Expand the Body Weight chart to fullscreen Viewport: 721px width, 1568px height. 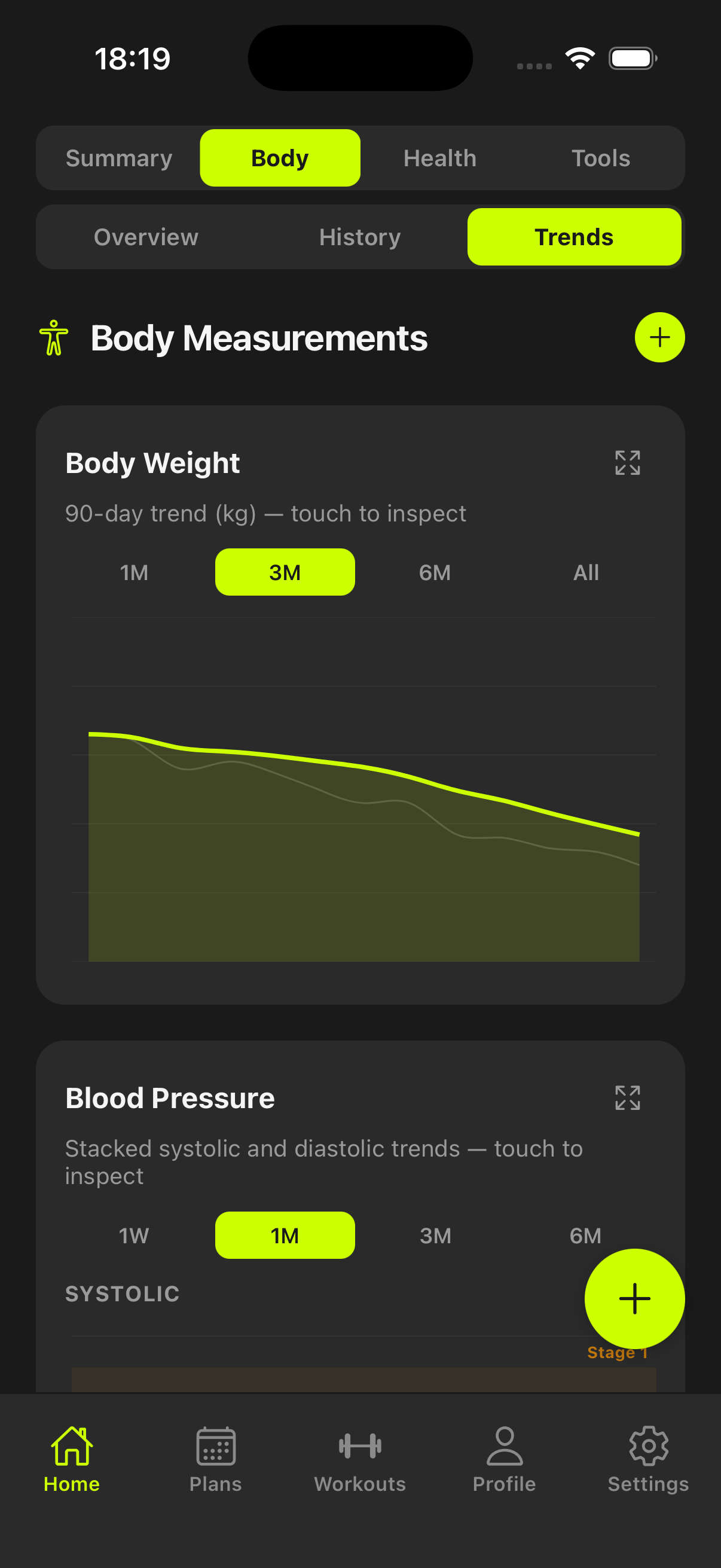pyautogui.click(x=627, y=463)
